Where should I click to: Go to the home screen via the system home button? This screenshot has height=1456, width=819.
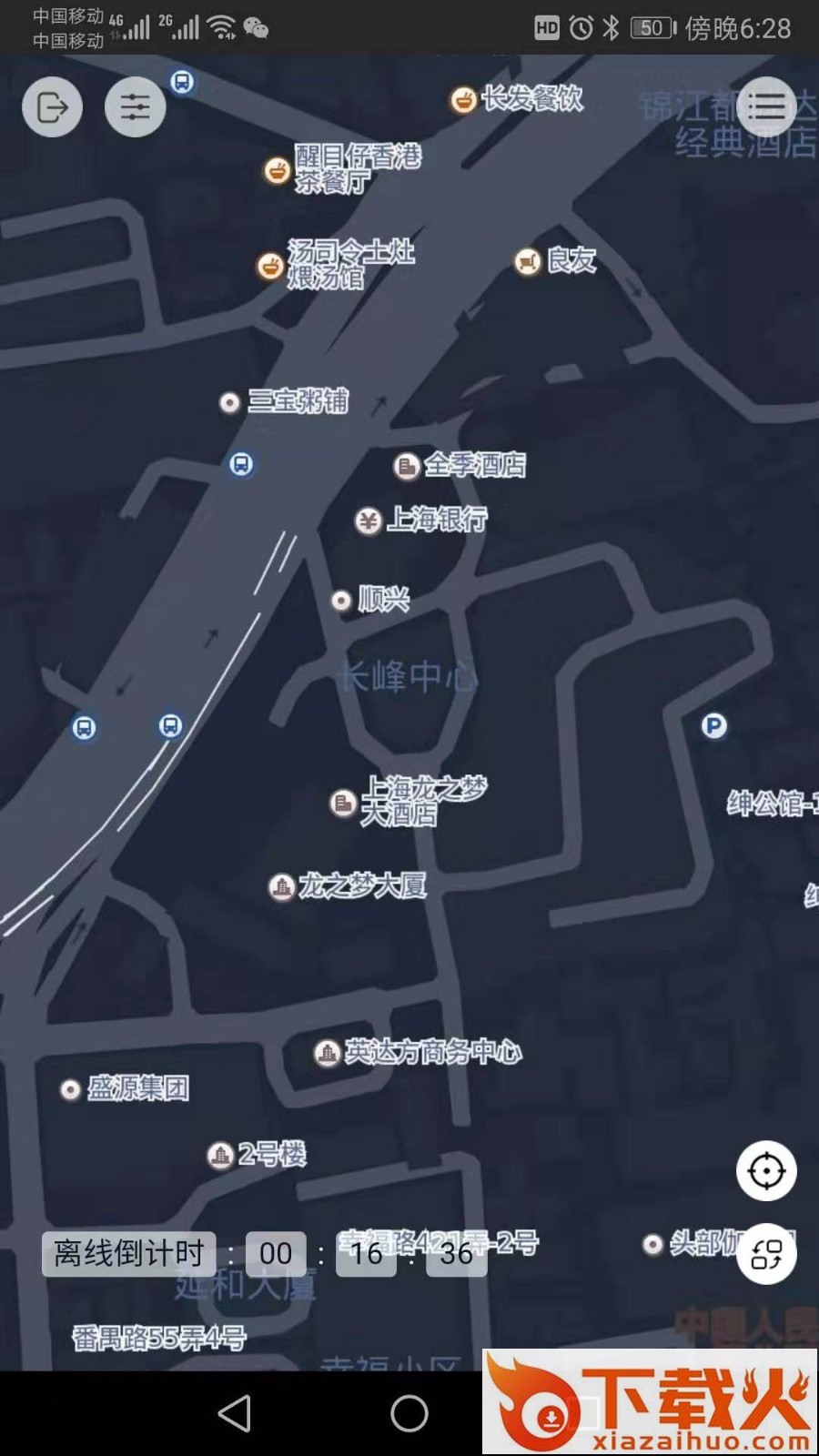click(x=409, y=1413)
